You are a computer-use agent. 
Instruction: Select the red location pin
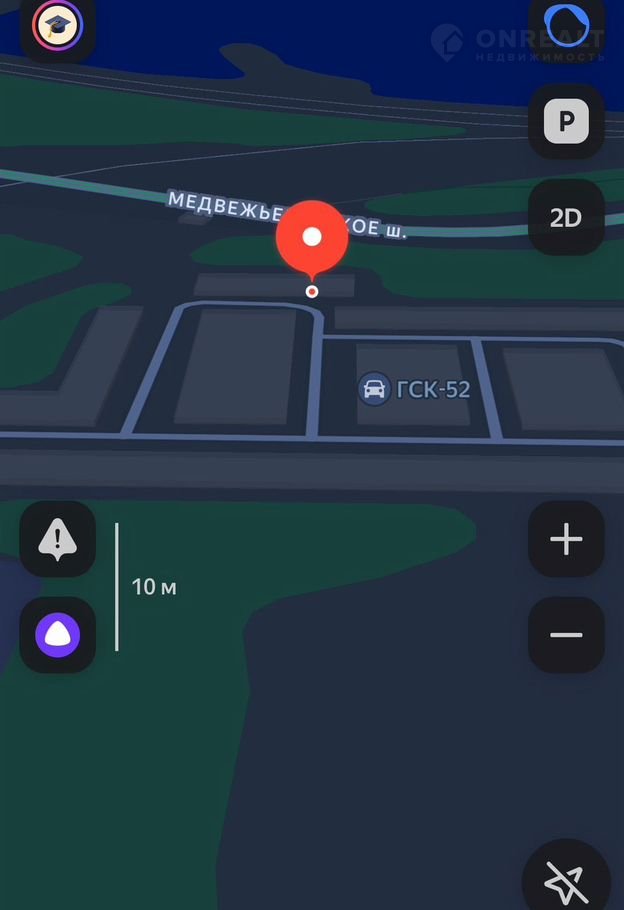pos(312,238)
